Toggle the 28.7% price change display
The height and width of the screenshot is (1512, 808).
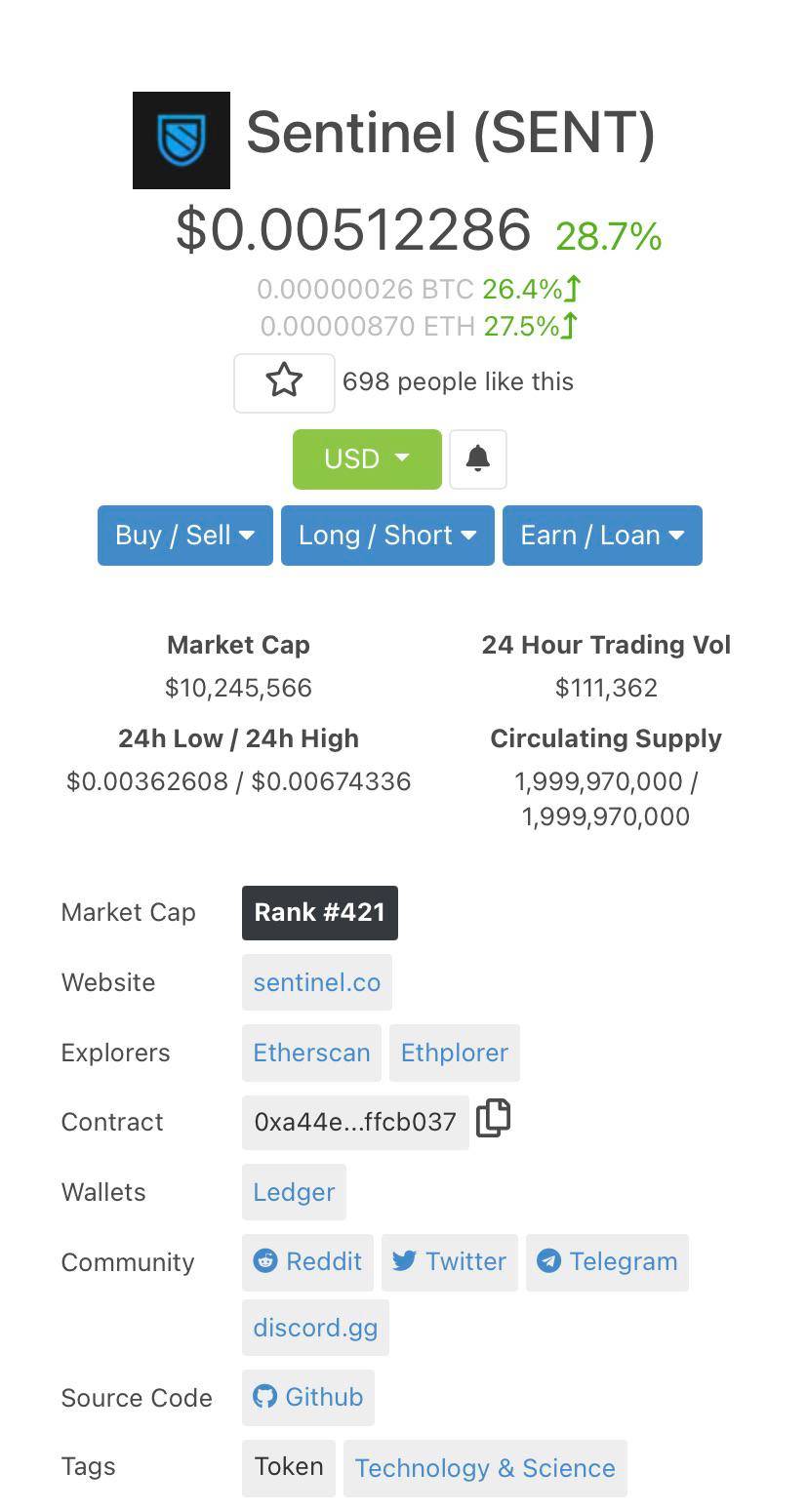[607, 235]
